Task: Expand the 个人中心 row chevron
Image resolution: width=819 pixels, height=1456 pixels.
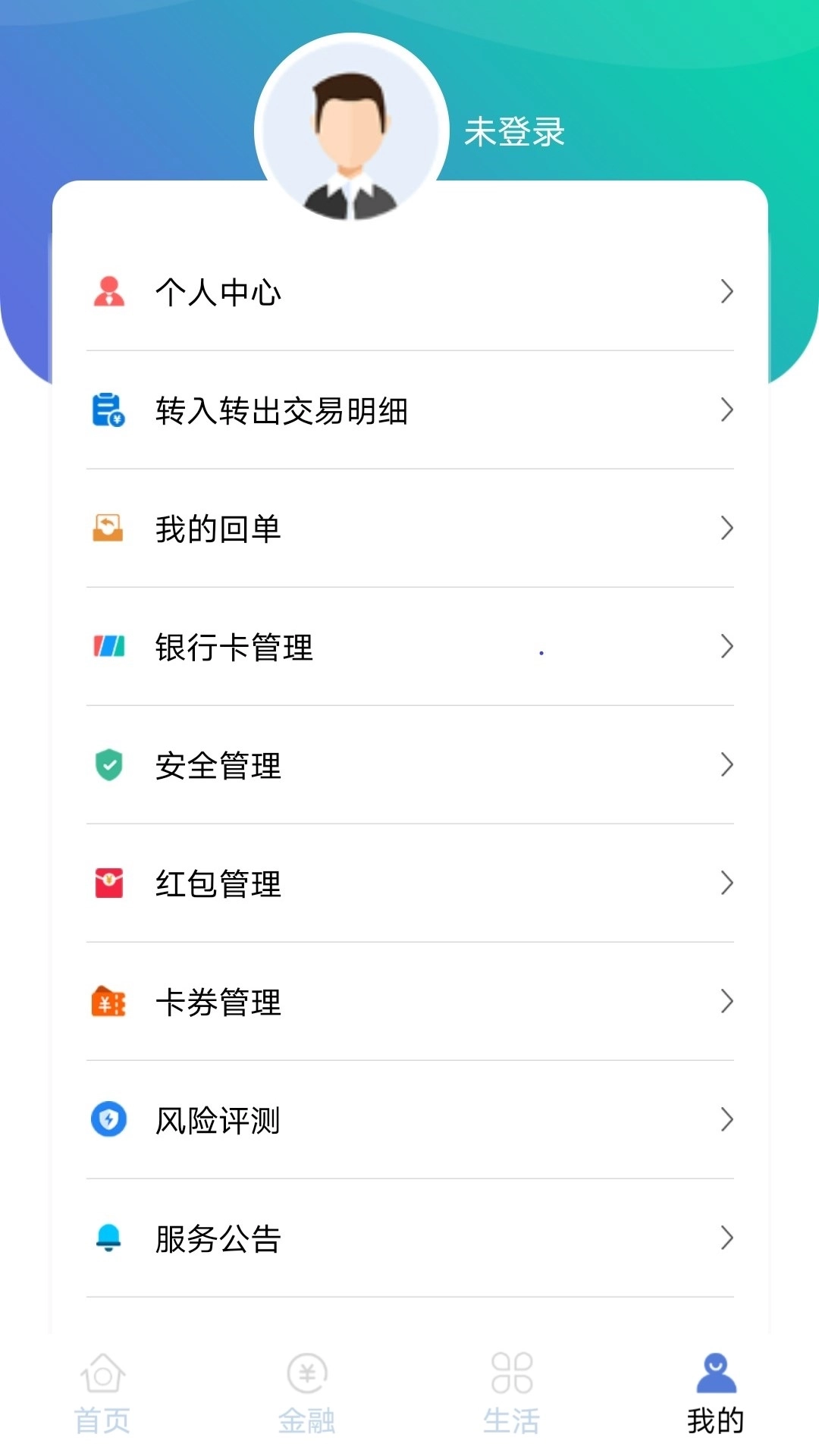Action: tap(727, 291)
